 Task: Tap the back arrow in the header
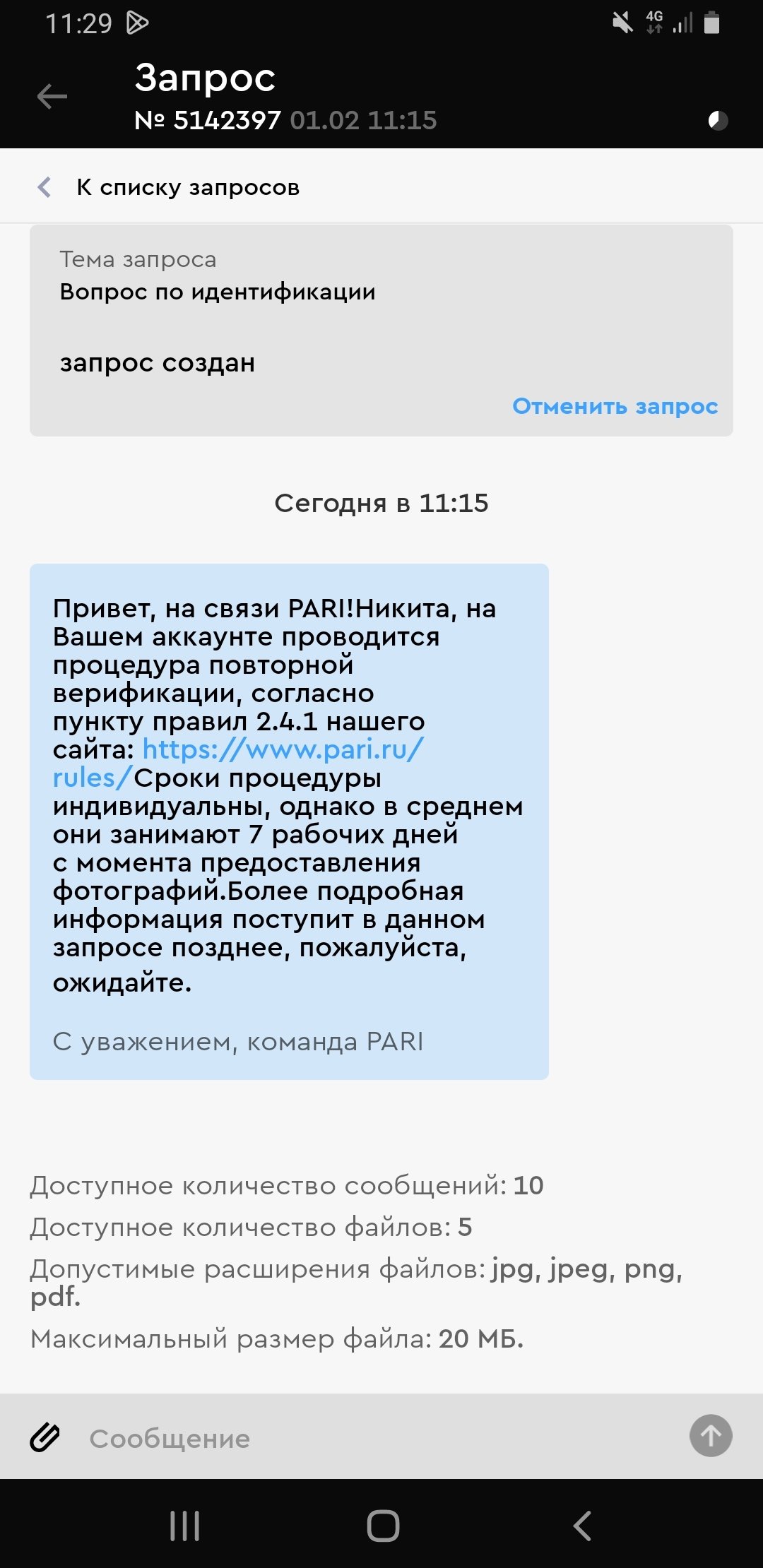click(52, 97)
